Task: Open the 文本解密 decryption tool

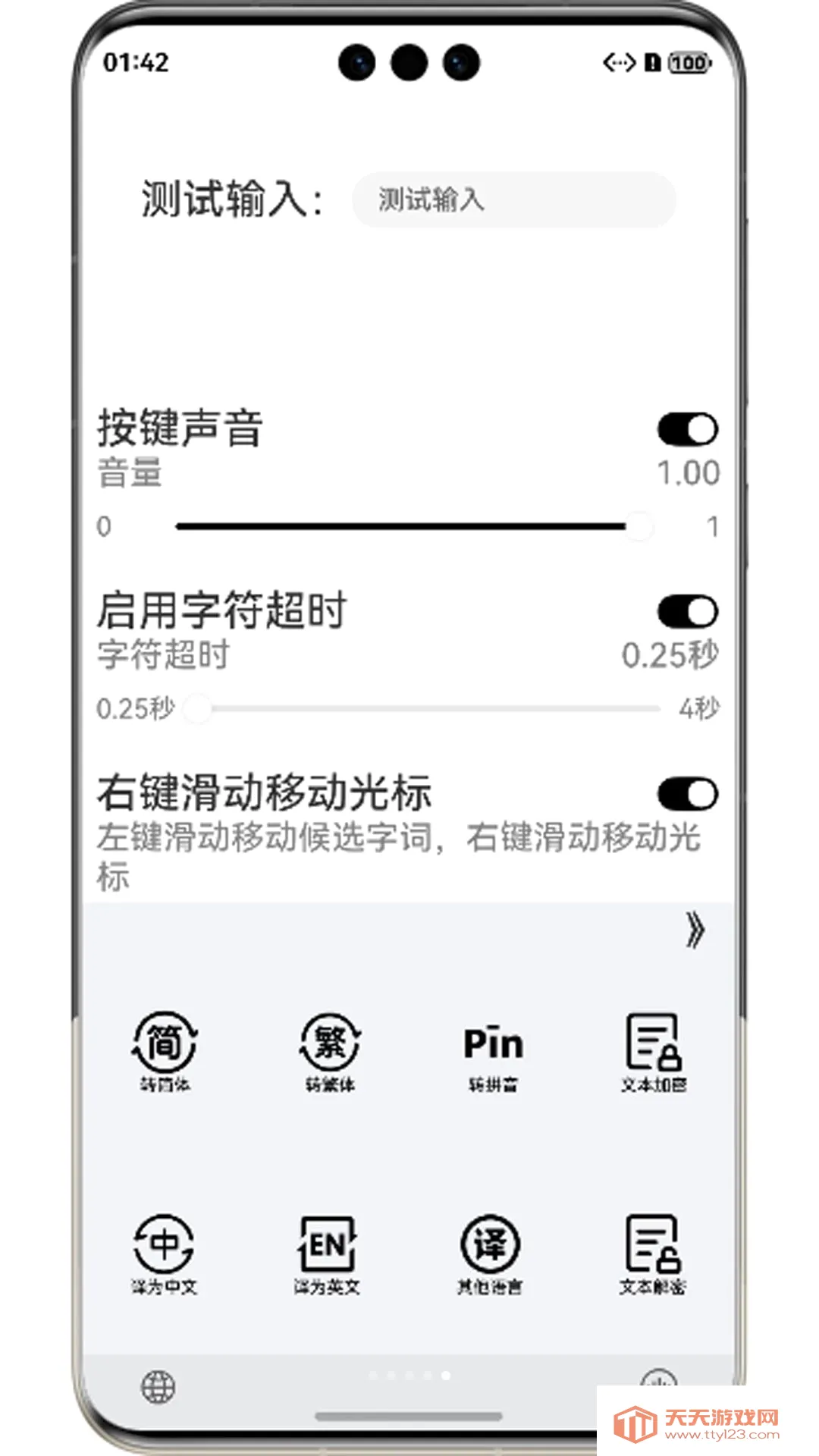Action: click(652, 1254)
